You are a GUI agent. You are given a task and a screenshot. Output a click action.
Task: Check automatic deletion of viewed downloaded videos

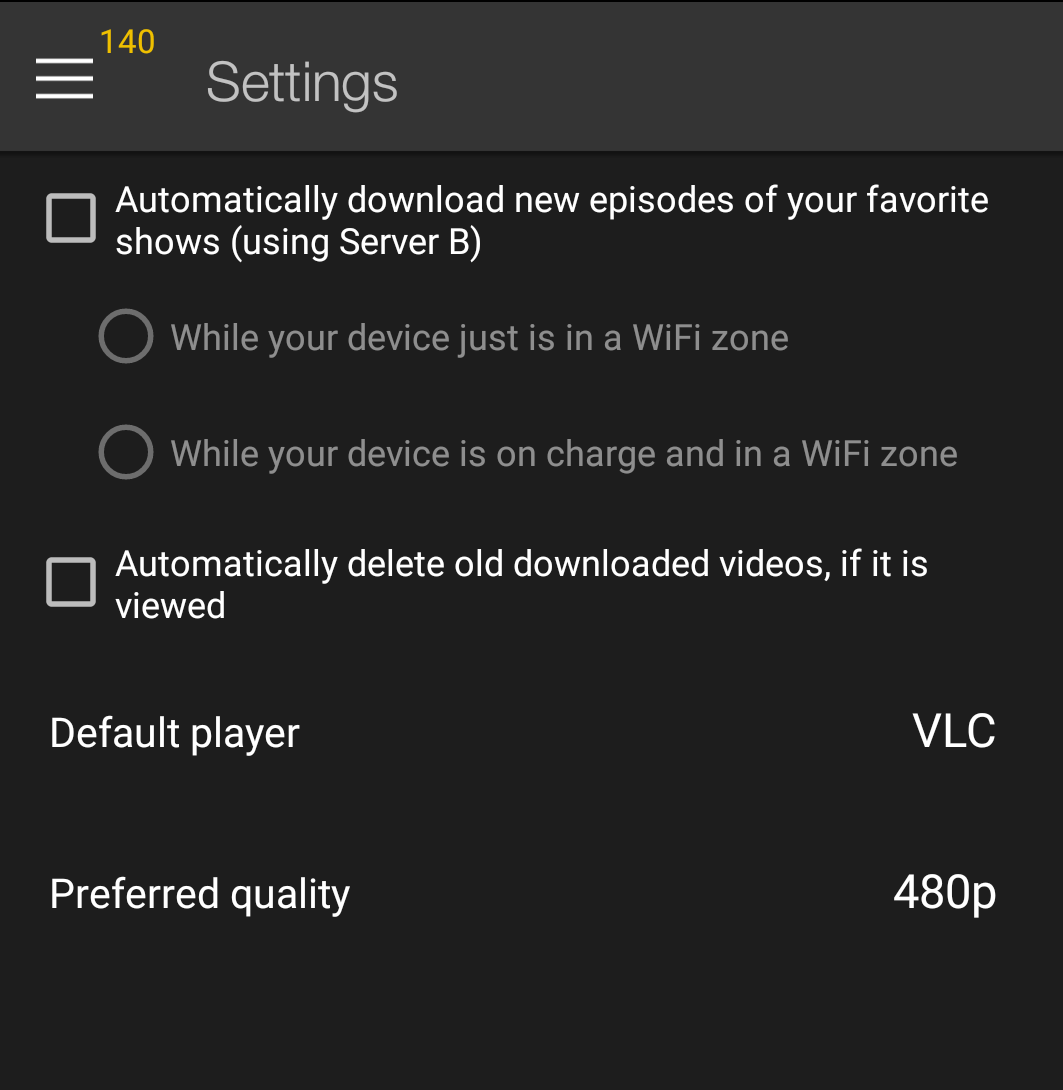(70, 581)
